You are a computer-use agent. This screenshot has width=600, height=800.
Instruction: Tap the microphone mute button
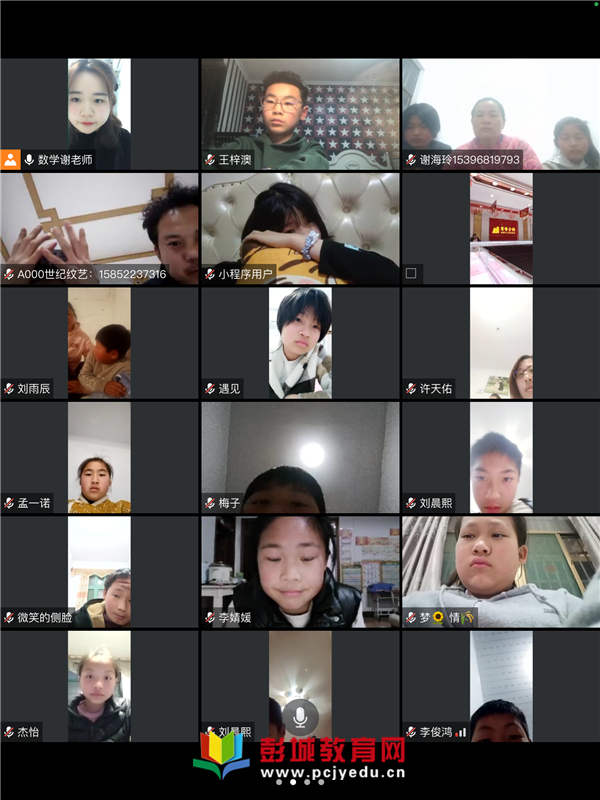click(299, 715)
